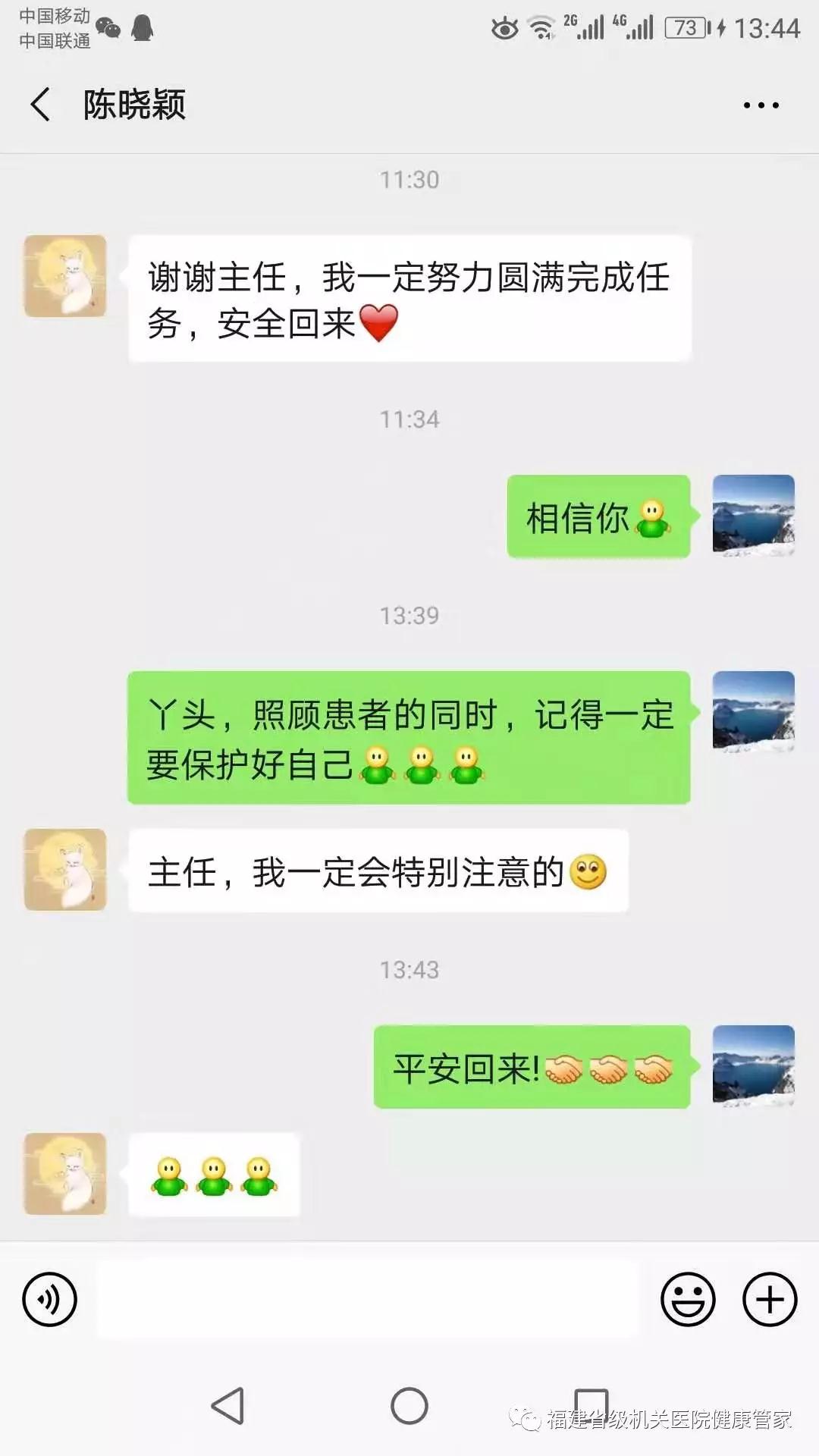Image resolution: width=819 pixels, height=1456 pixels.
Task: Open the avatar beside the 谢谢主任 message
Action: point(65,276)
